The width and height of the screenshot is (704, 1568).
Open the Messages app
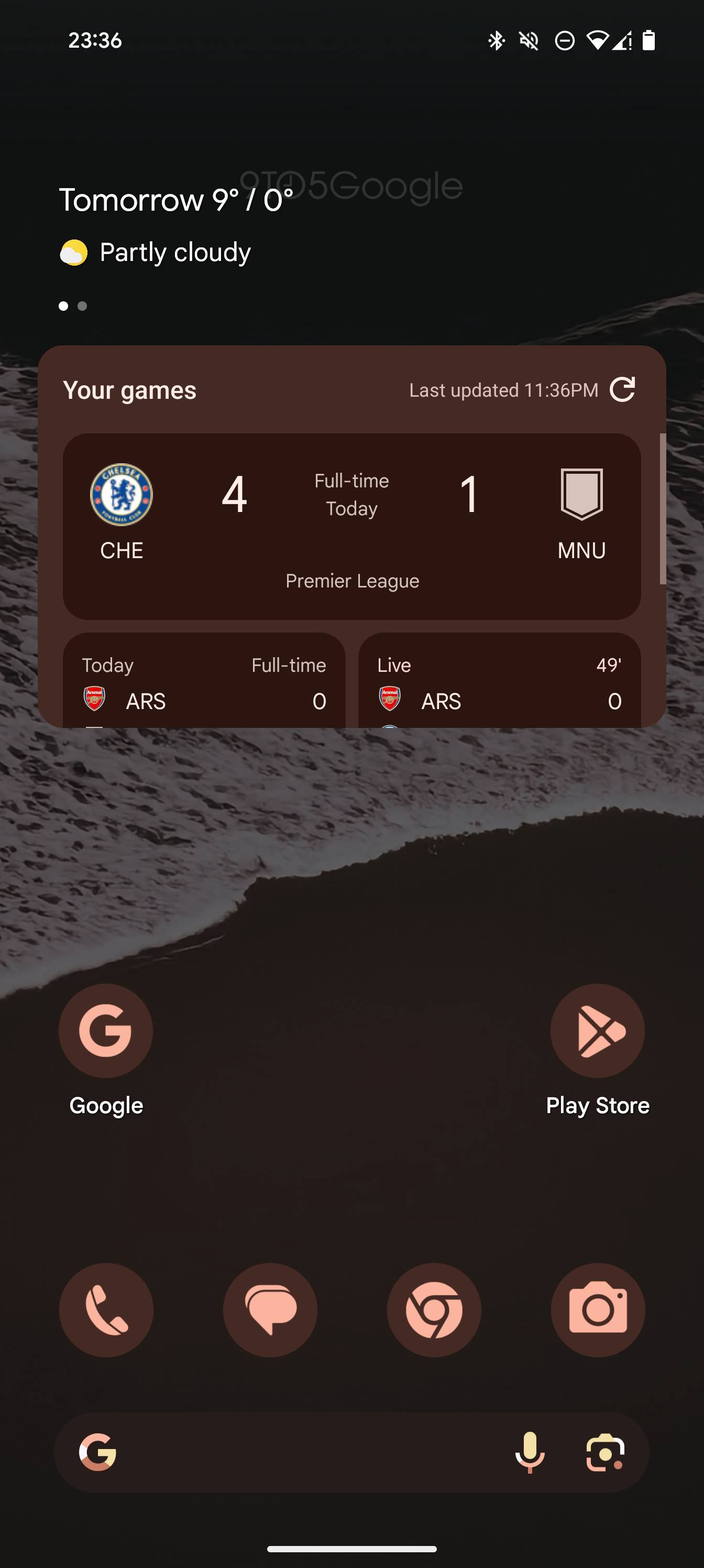point(270,1309)
